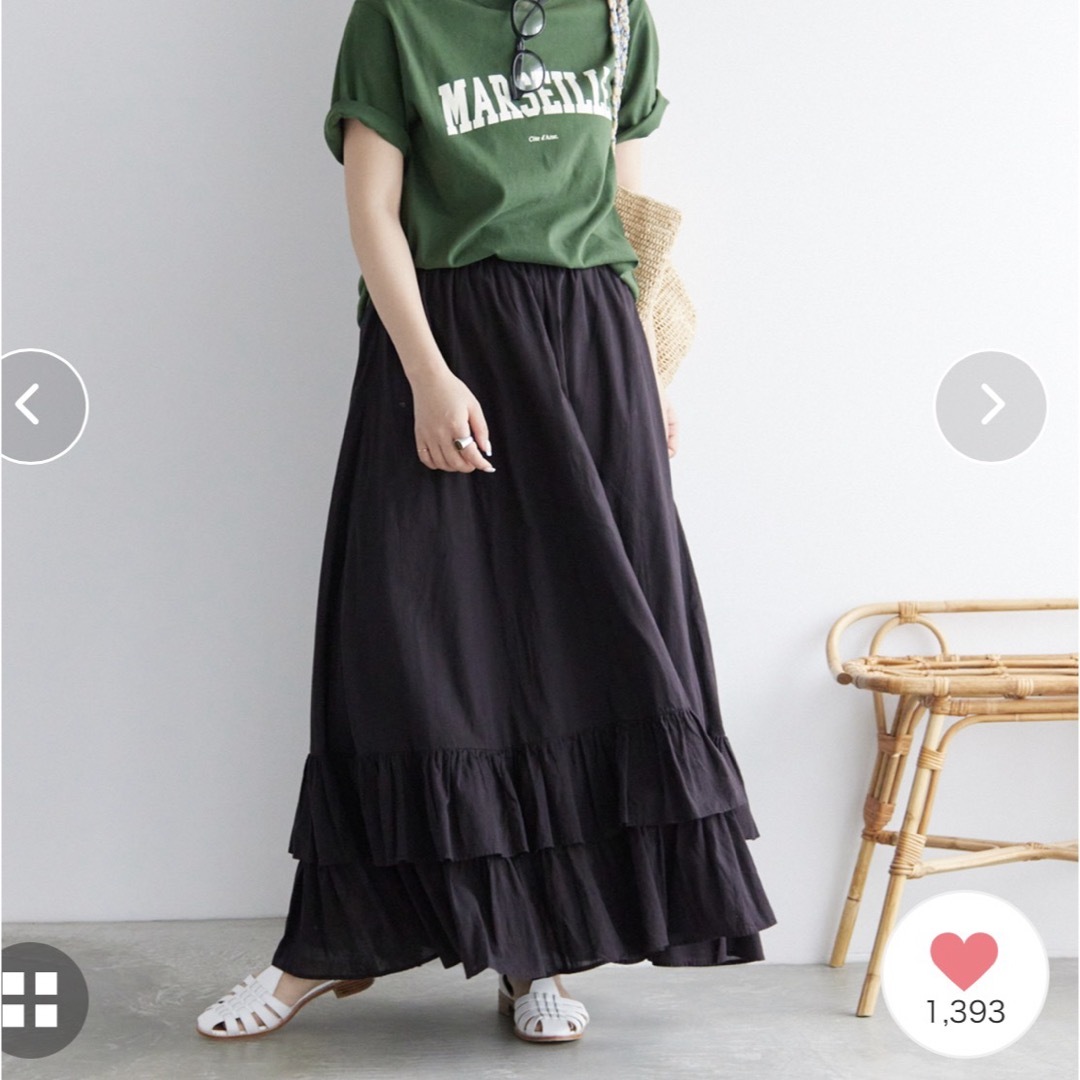
Task: Like this item with the heart
Action: 964,961
